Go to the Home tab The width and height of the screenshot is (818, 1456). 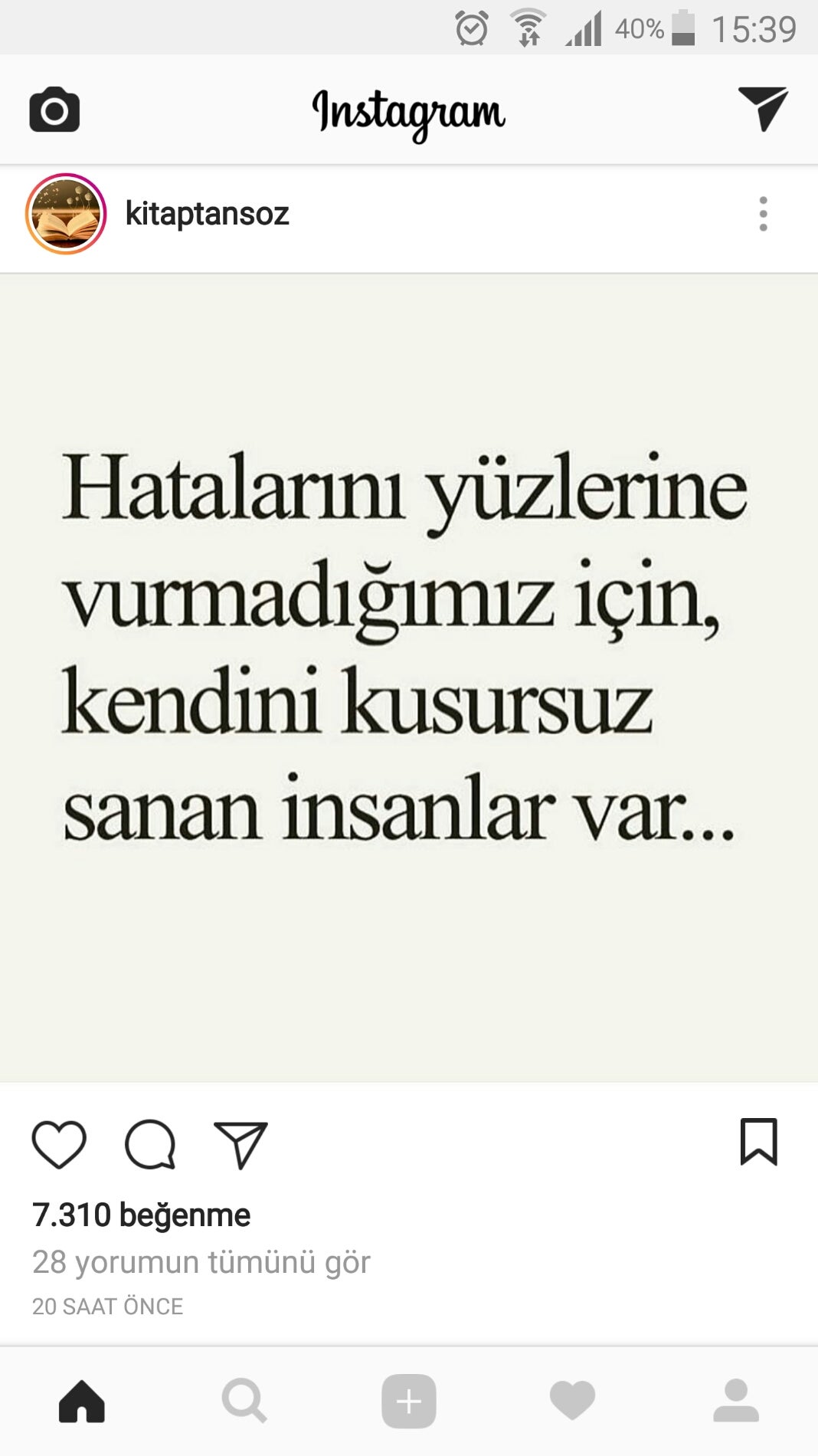click(x=82, y=1401)
